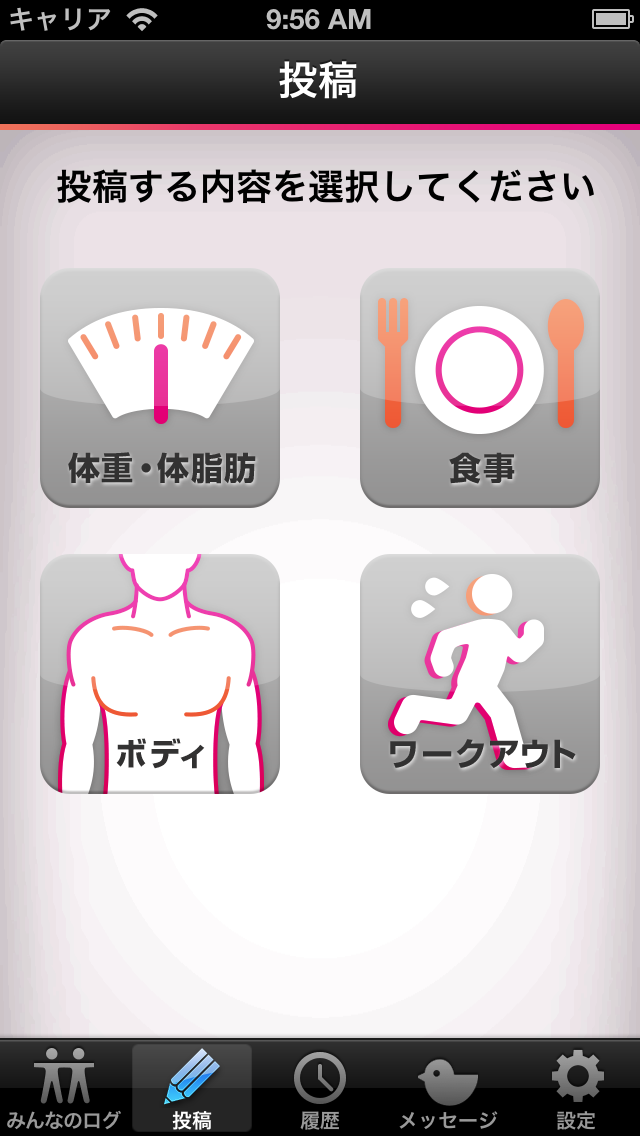The height and width of the screenshot is (1136, 640).
Task: Open the ボディ body post option
Action: (x=160, y=674)
